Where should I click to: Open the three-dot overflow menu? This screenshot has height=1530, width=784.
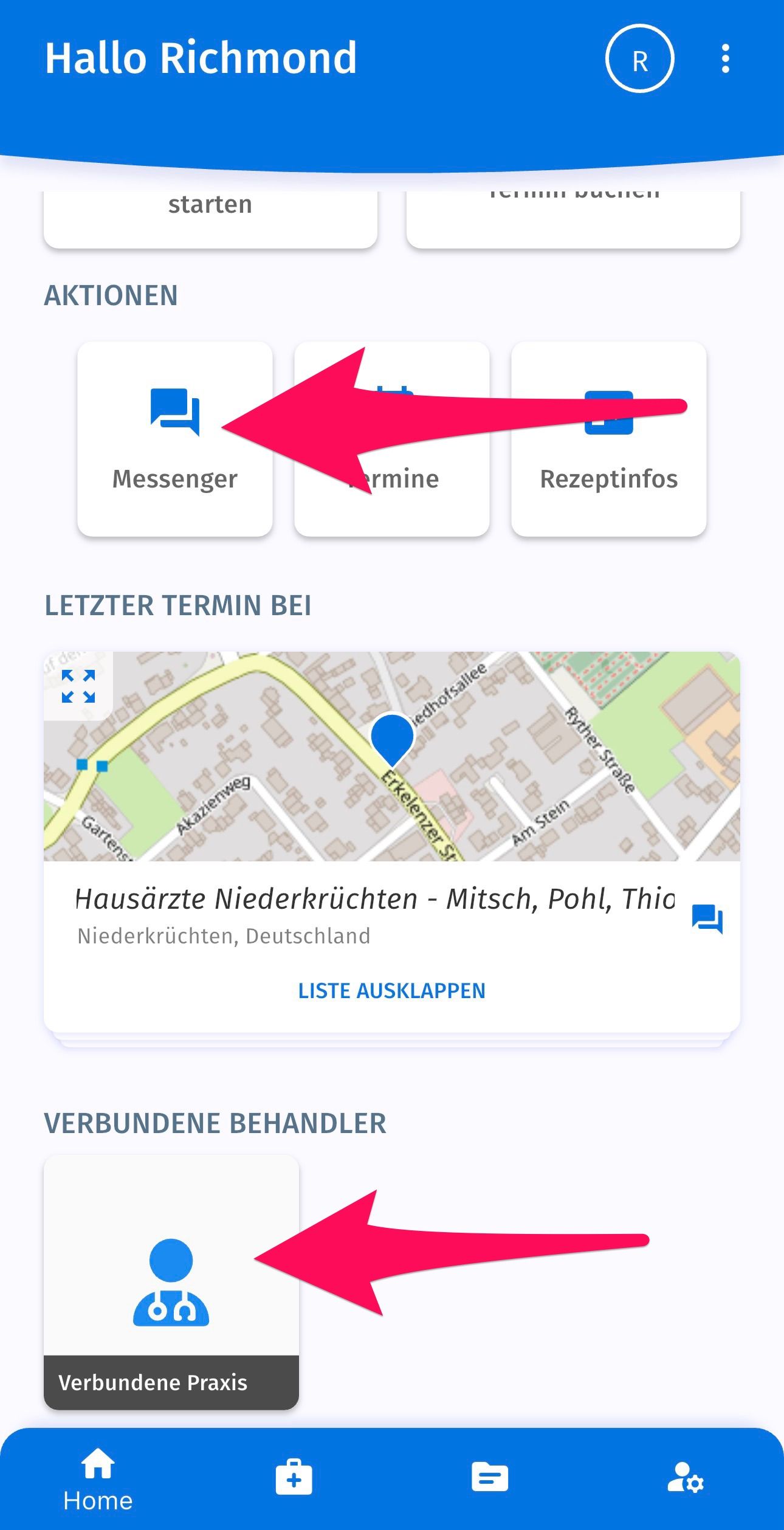pos(725,59)
